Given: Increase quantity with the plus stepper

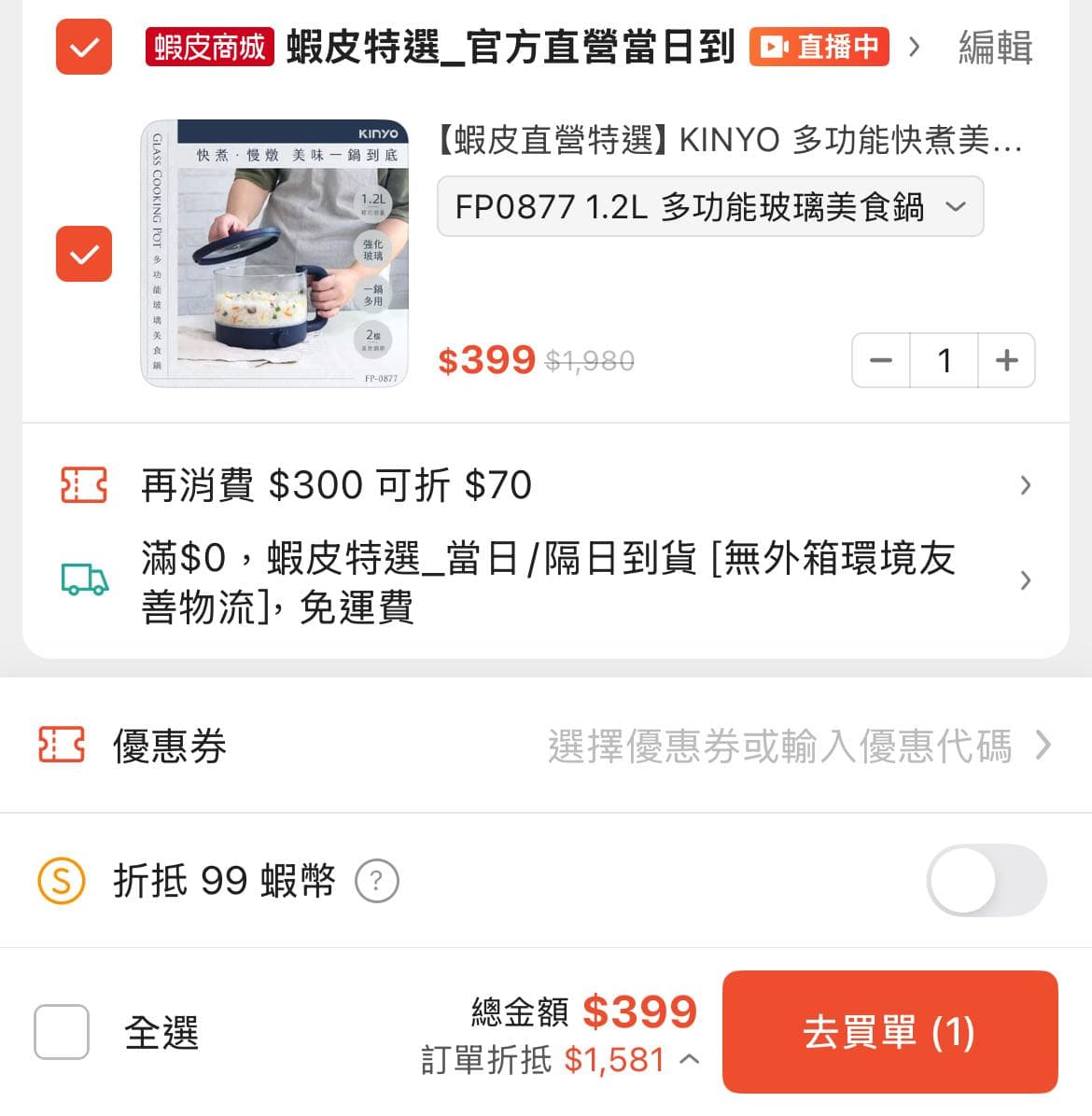Looking at the screenshot, I should (x=1005, y=360).
